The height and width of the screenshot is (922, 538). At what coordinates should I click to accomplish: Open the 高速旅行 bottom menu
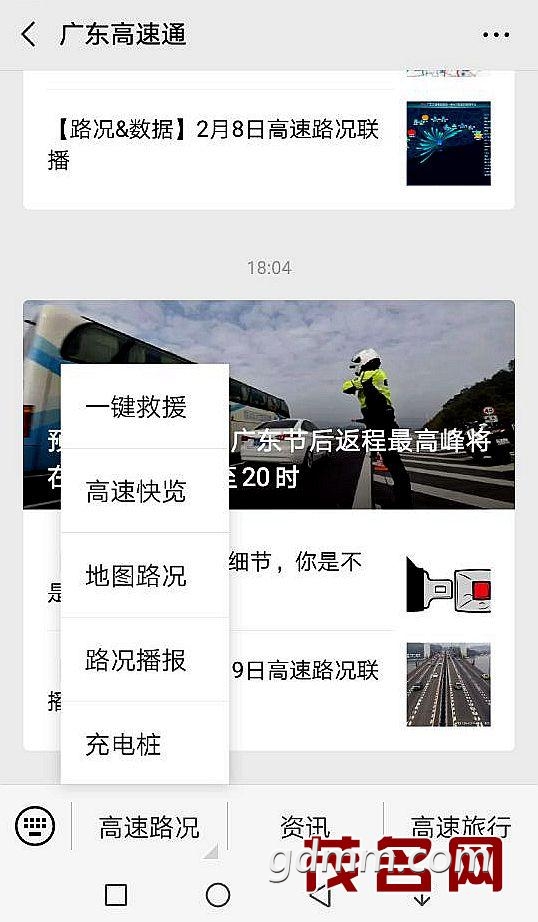tap(461, 827)
